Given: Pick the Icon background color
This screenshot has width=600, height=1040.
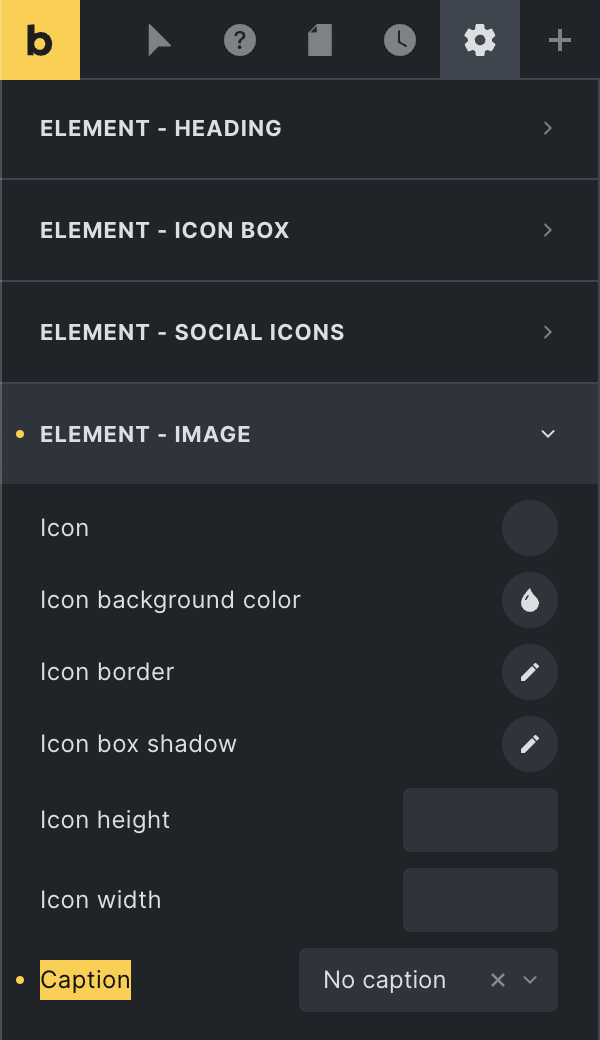Looking at the screenshot, I should pyautogui.click(x=530, y=600).
